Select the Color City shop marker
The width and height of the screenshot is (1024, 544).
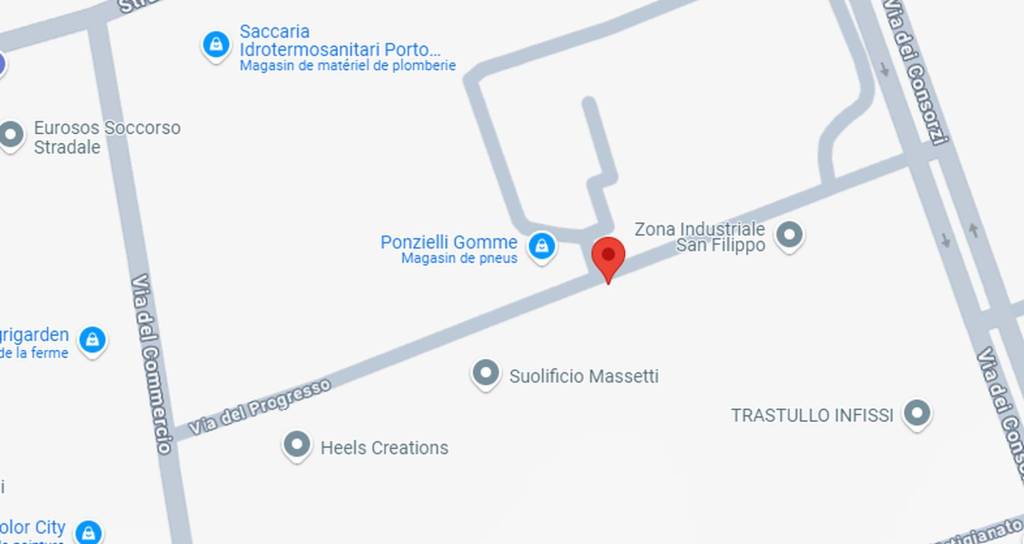pyautogui.click(x=88, y=531)
